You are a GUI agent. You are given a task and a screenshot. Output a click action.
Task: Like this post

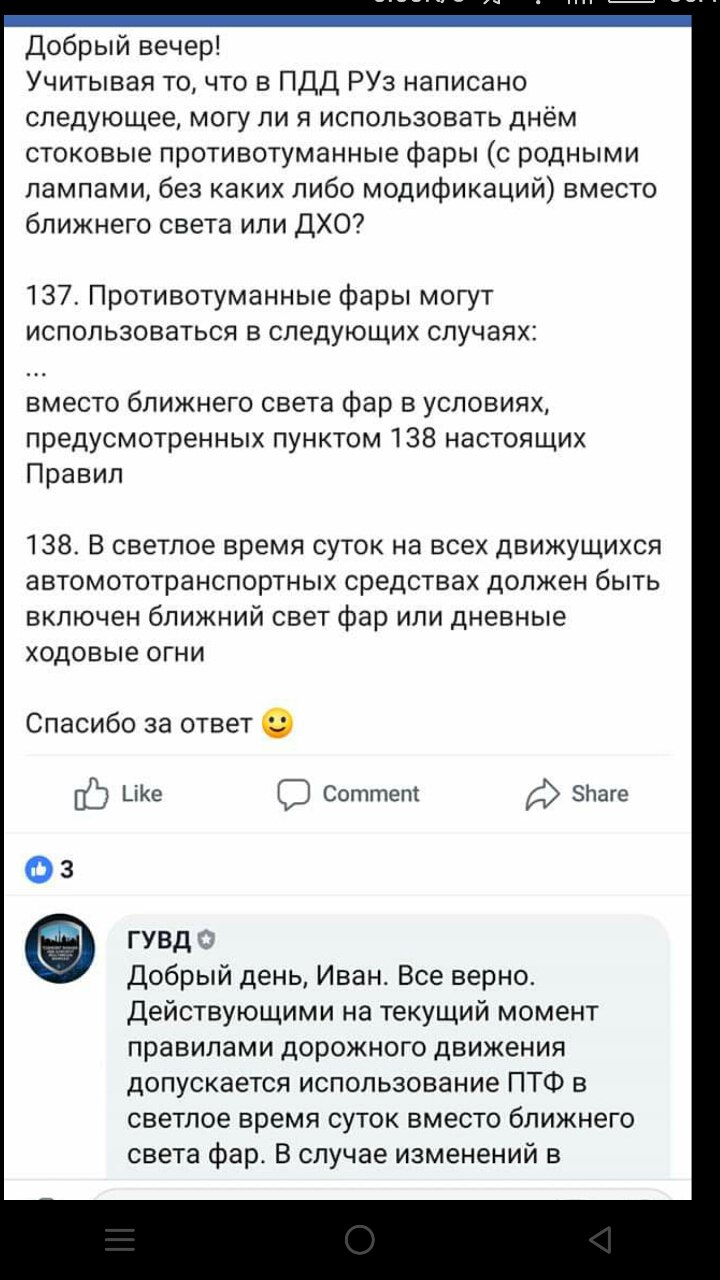pyautogui.click(x=119, y=794)
